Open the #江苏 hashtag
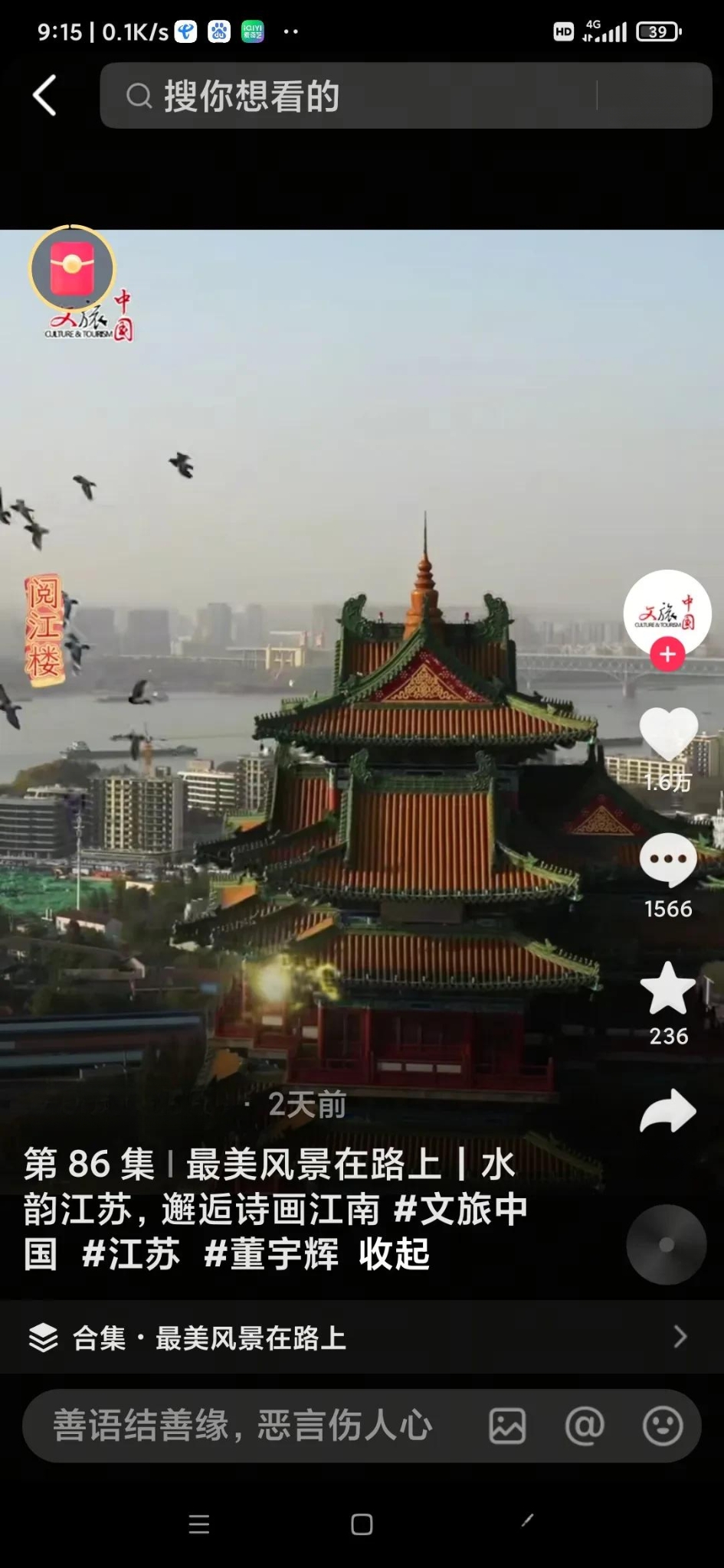 (130, 1254)
